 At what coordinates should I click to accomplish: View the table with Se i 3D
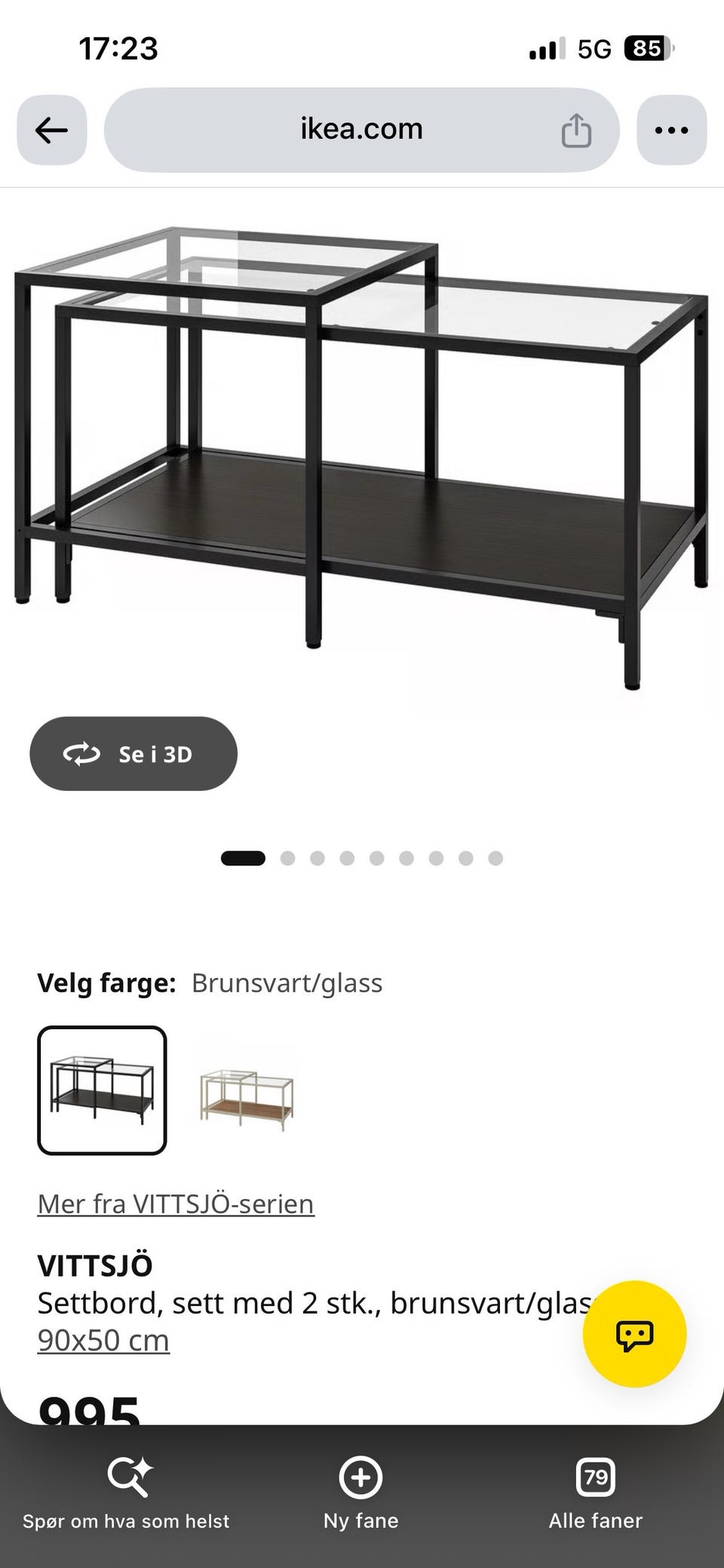(133, 754)
